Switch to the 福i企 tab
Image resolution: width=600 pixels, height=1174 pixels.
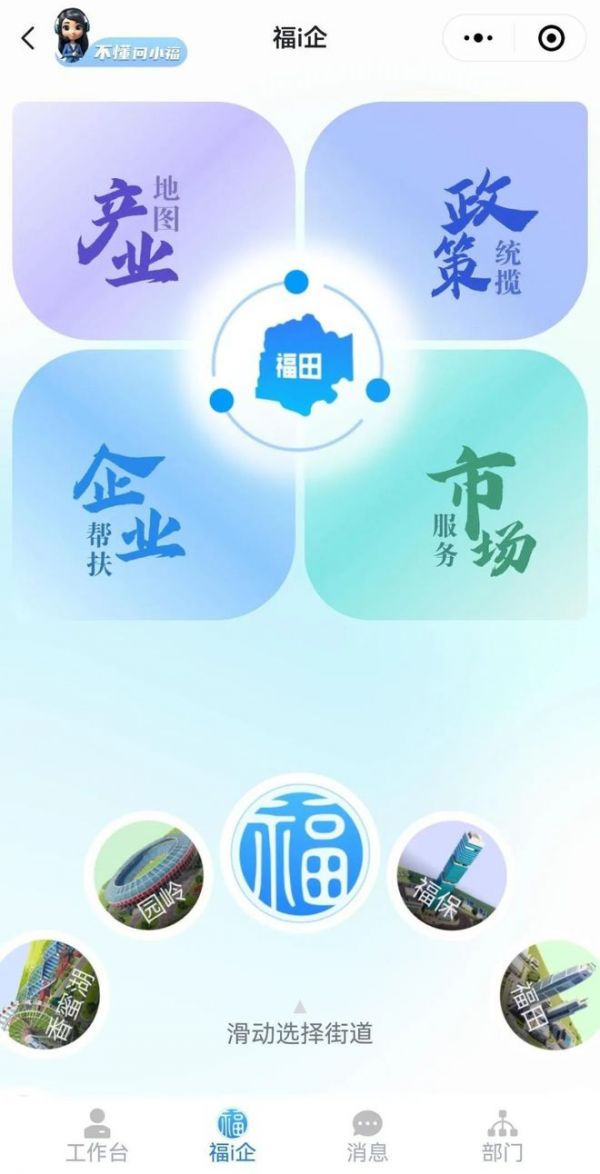click(232, 1136)
